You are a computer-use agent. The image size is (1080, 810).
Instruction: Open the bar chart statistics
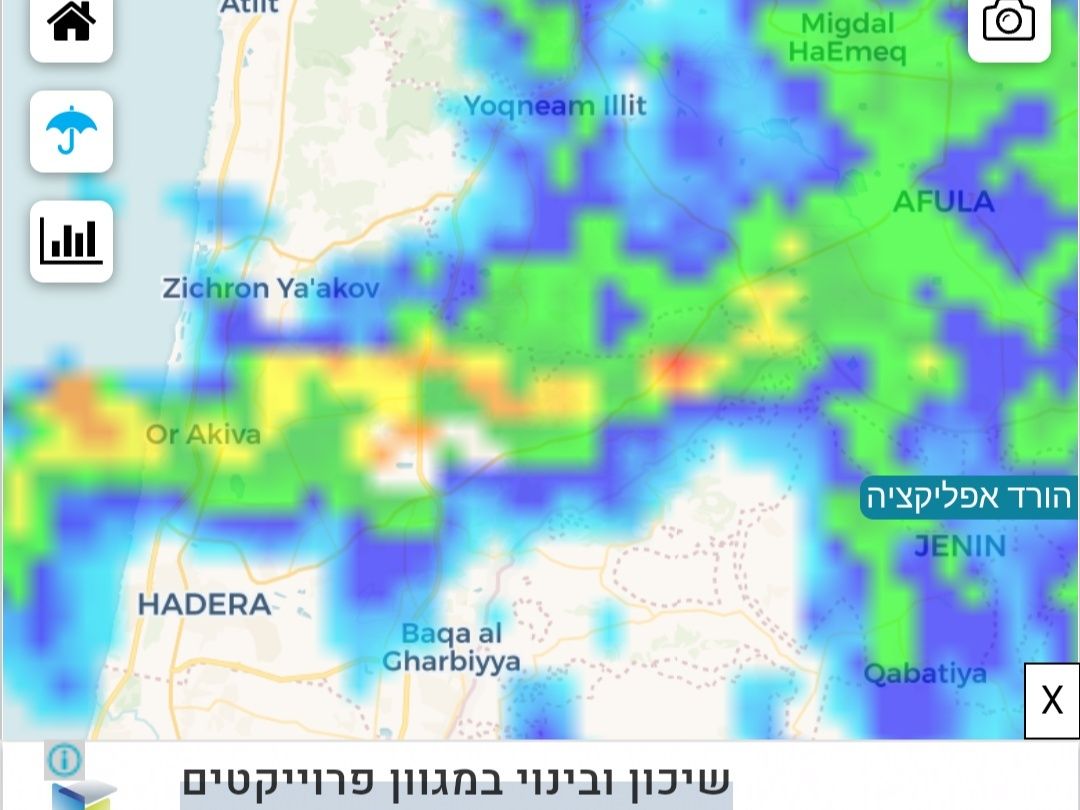pos(71,241)
